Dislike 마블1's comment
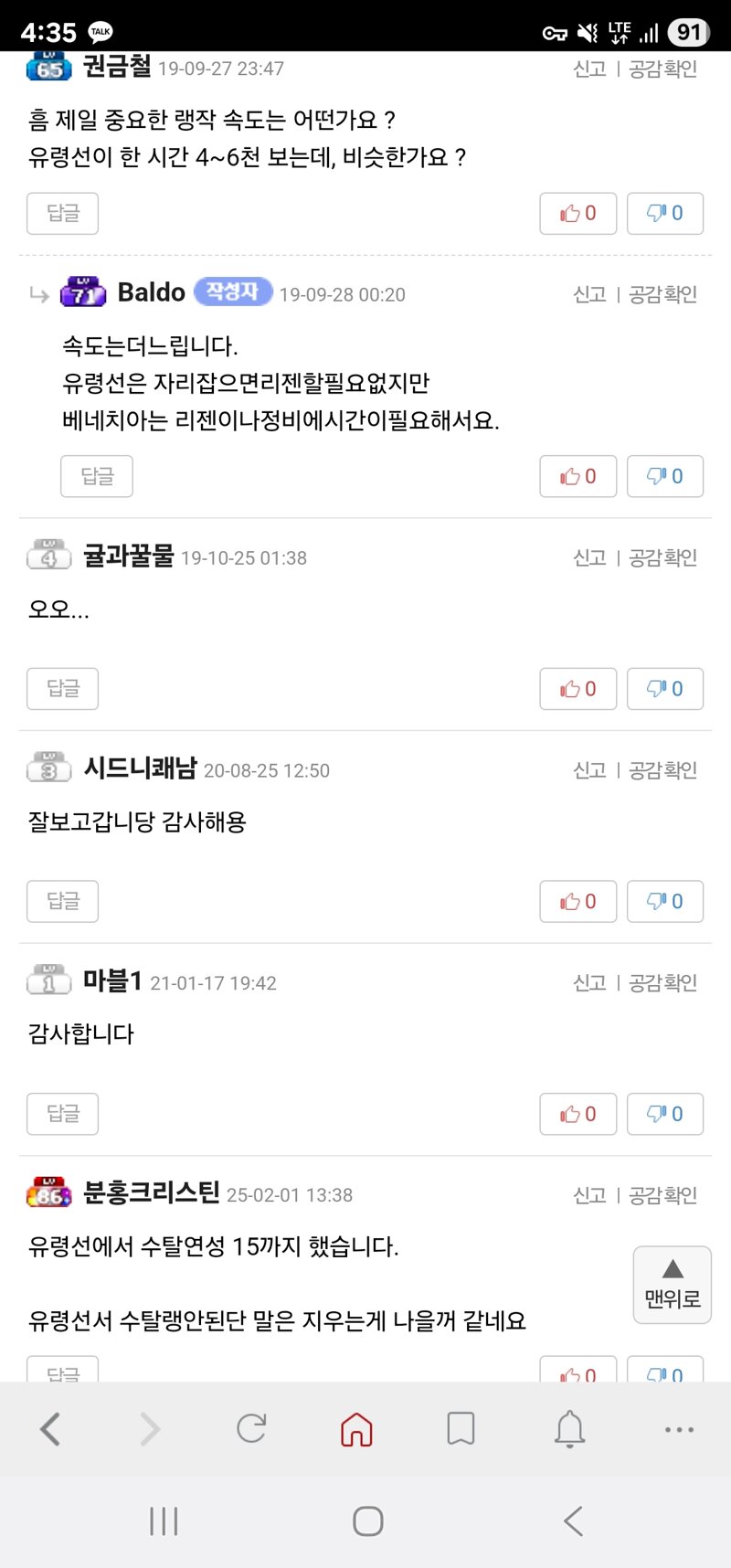The height and width of the screenshot is (1568, 731). (x=665, y=1114)
